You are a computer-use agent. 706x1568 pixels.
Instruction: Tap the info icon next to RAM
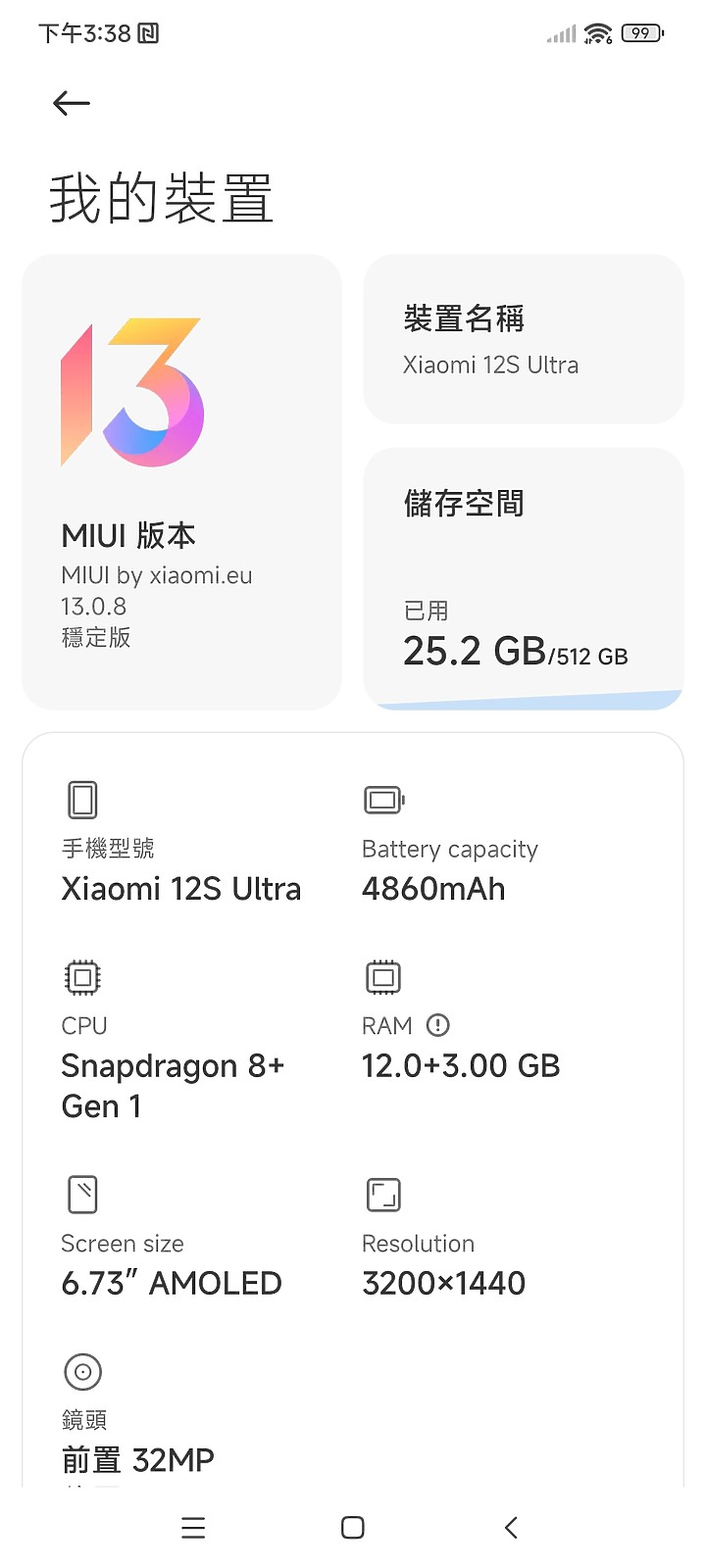click(438, 1025)
